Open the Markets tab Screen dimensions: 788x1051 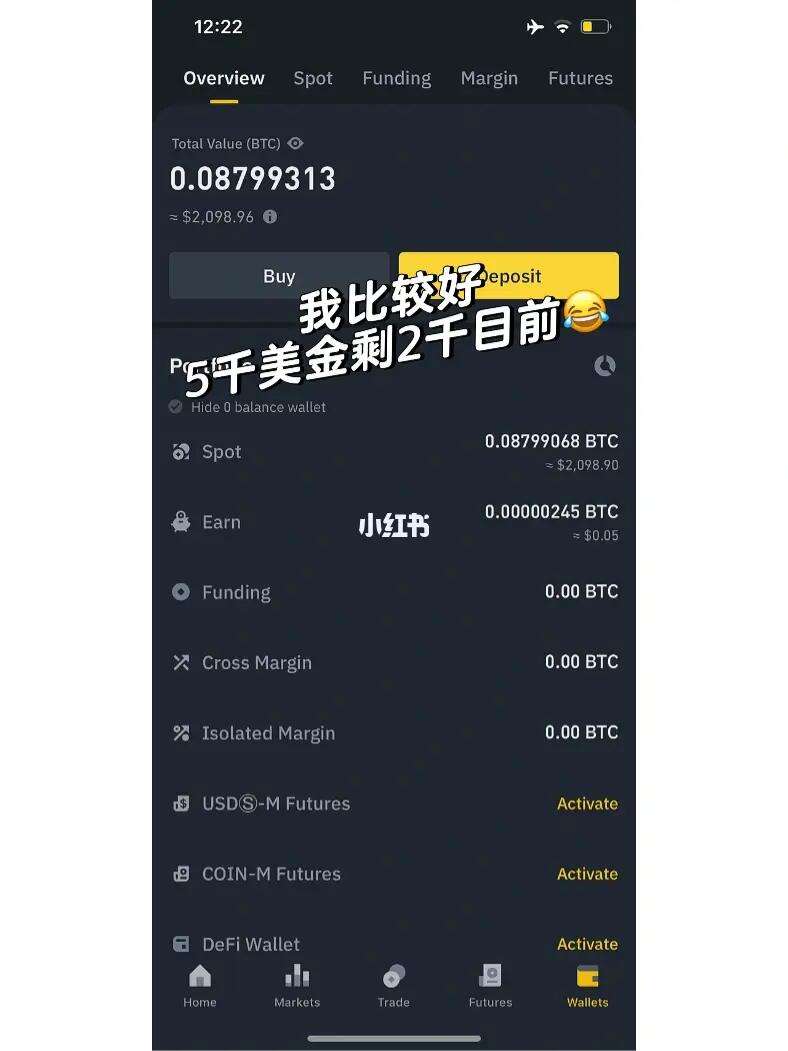297,985
